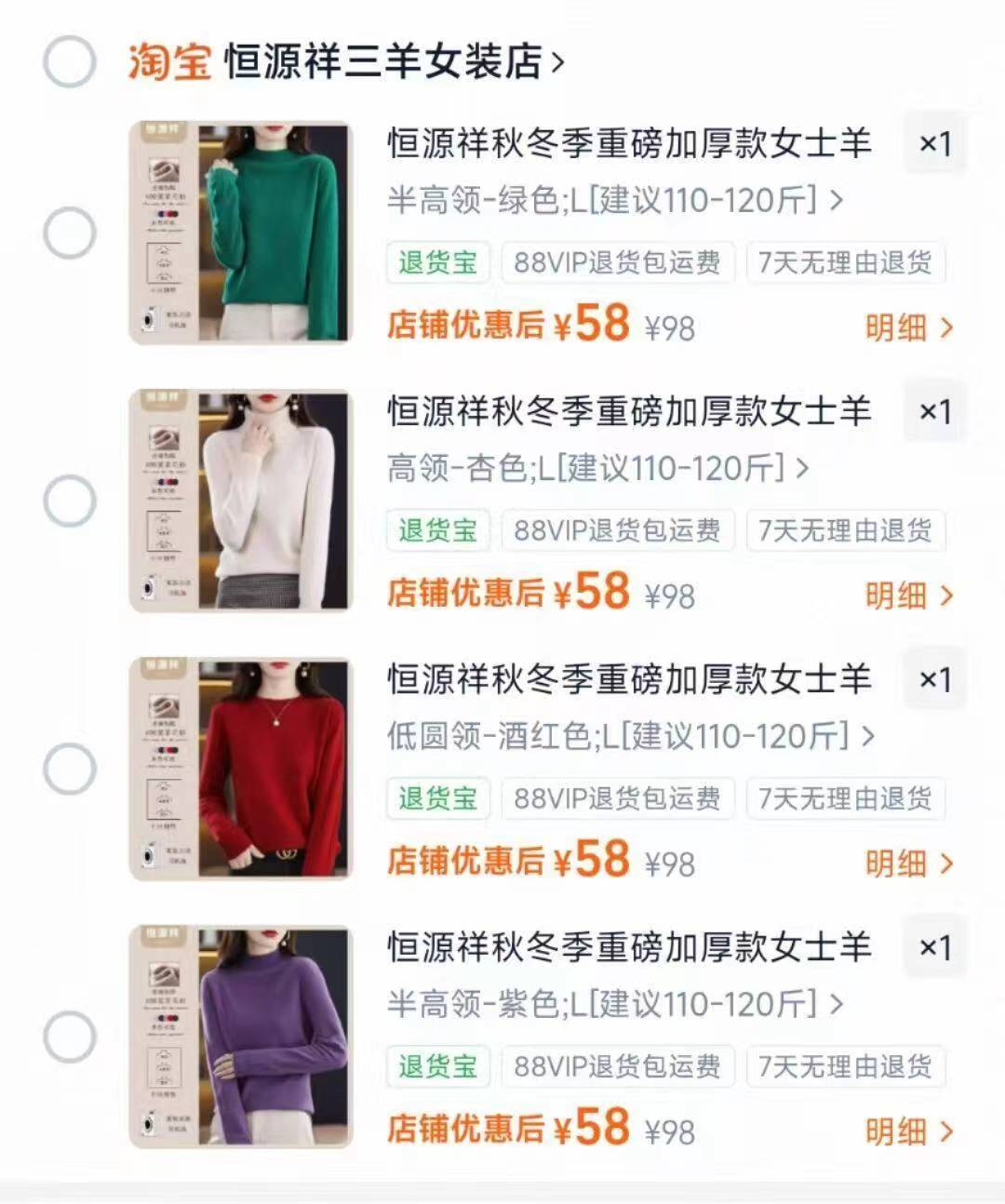Expand the 低圆领-酒红色 SKU selector
The width and height of the screenshot is (1005, 1204).
pos(623,735)
